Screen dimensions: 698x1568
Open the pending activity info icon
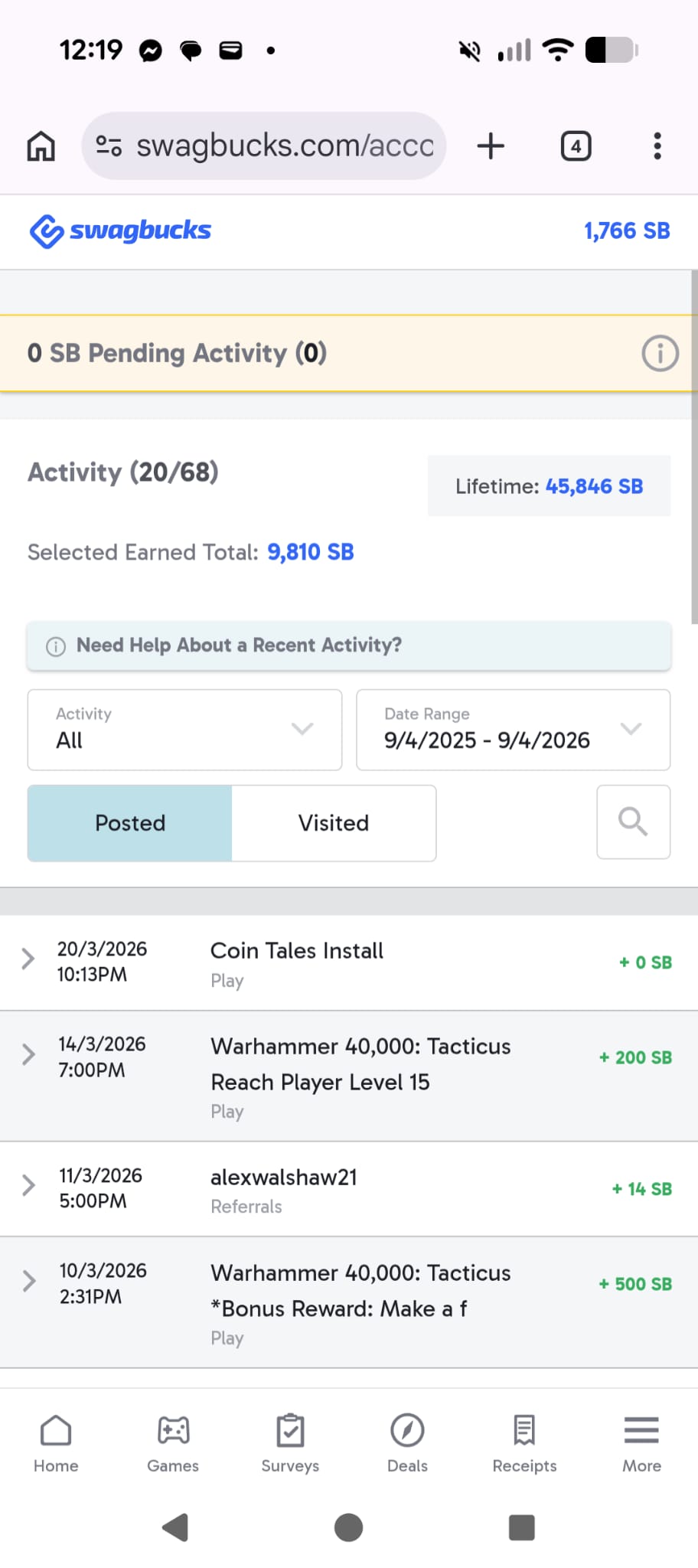[659, 354]
